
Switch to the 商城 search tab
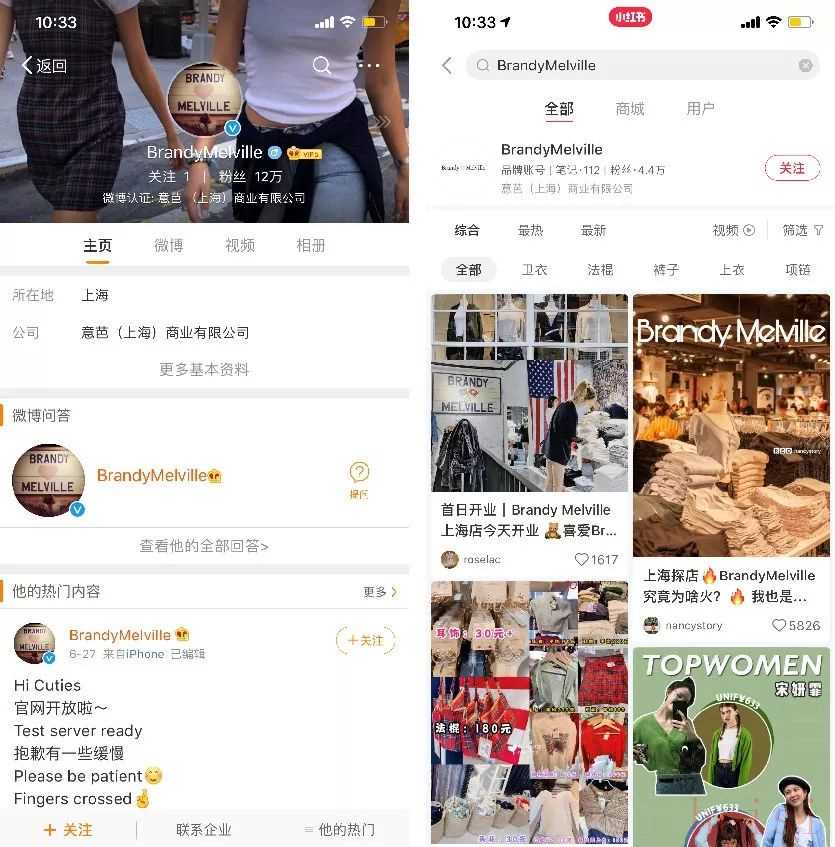pyautogui.click(x=630, y=108)
